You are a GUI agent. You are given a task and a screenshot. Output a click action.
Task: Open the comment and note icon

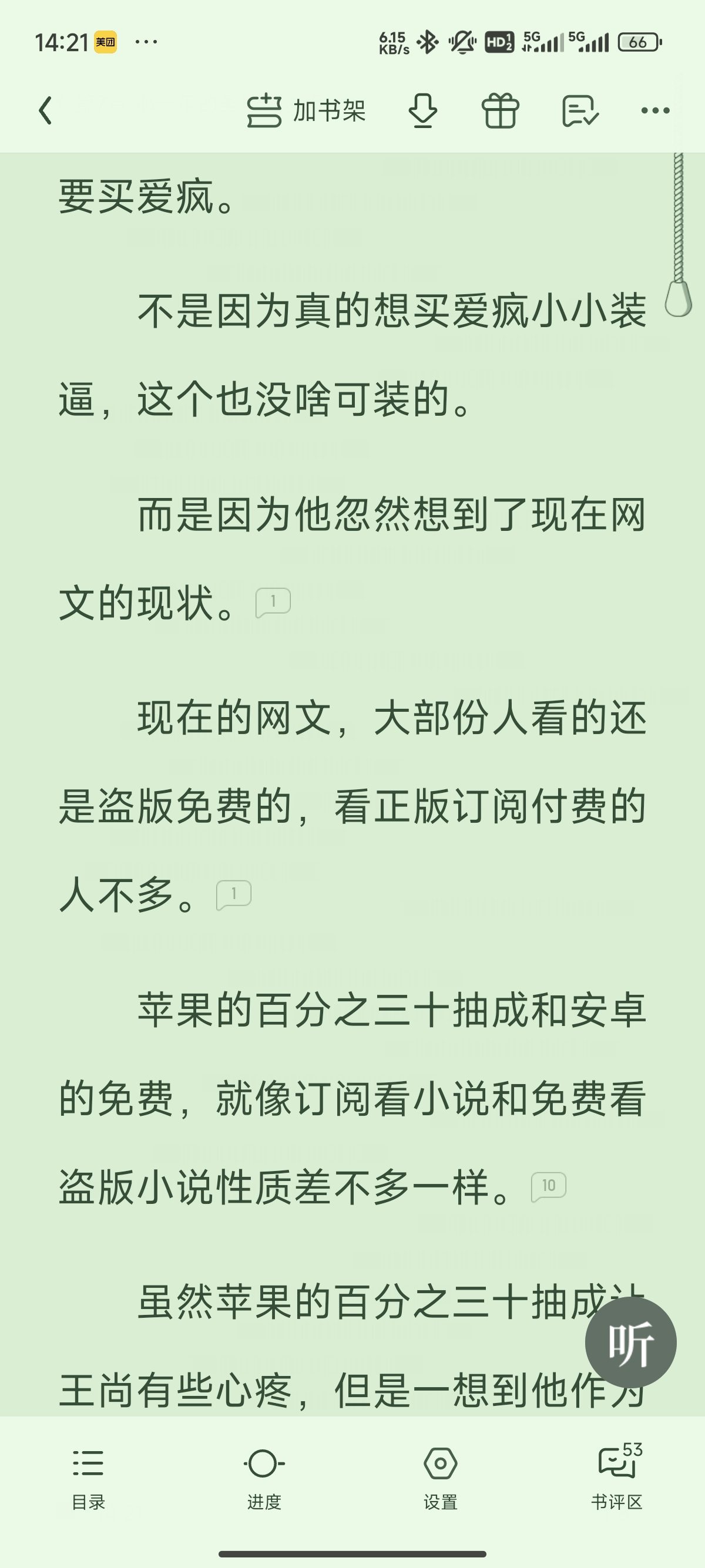coord(579,111)
